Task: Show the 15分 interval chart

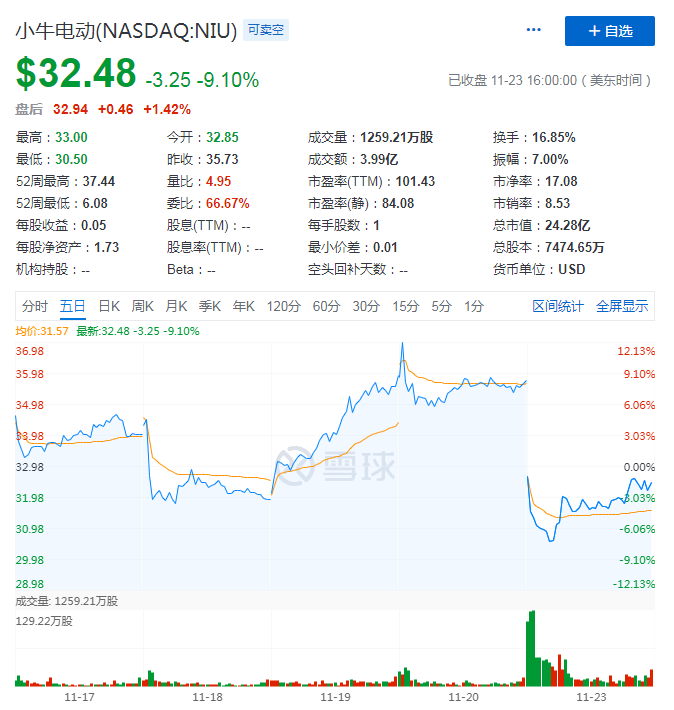Action: click(x=406, y=306)
